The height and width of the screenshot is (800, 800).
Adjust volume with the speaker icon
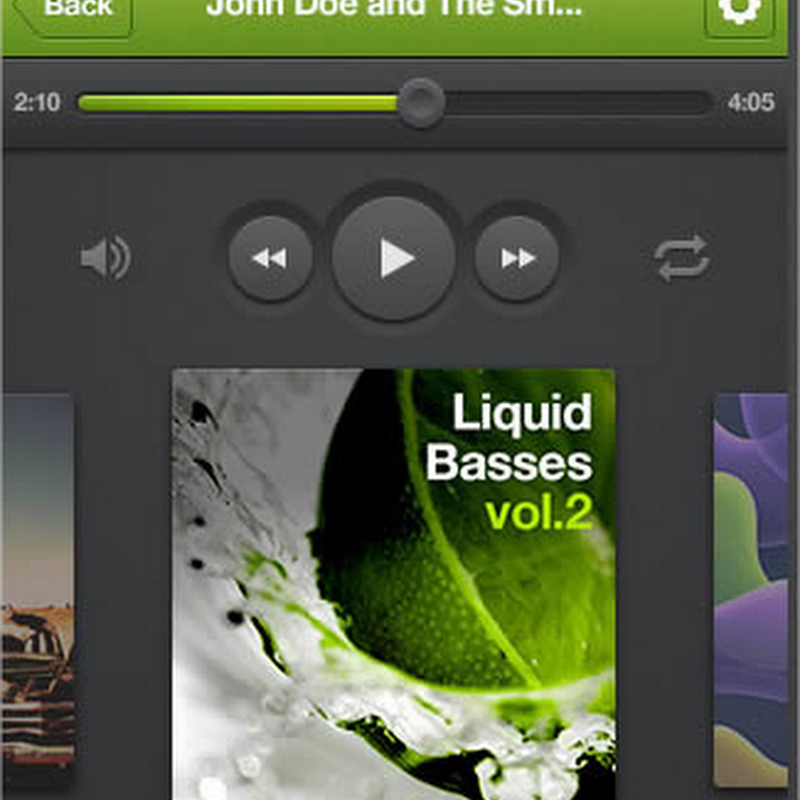coord(106,259)
